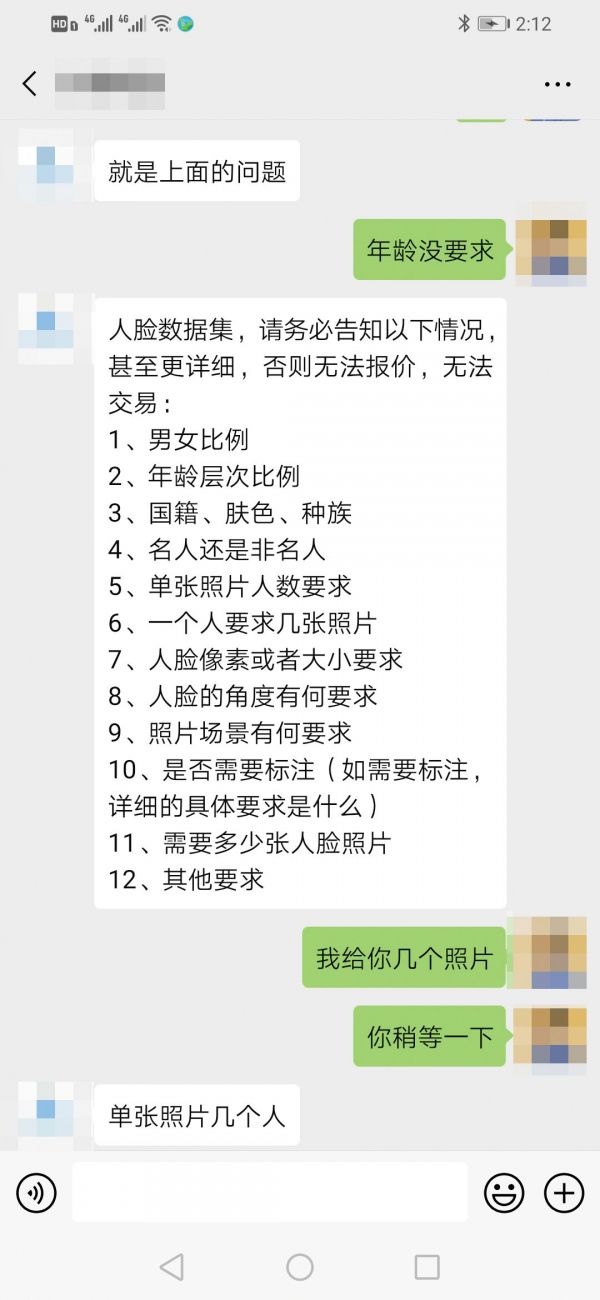Image resolution: width=600 pixels, height=1300 pixels.
Task: Focus the message text field
Action: [269, 1192]
